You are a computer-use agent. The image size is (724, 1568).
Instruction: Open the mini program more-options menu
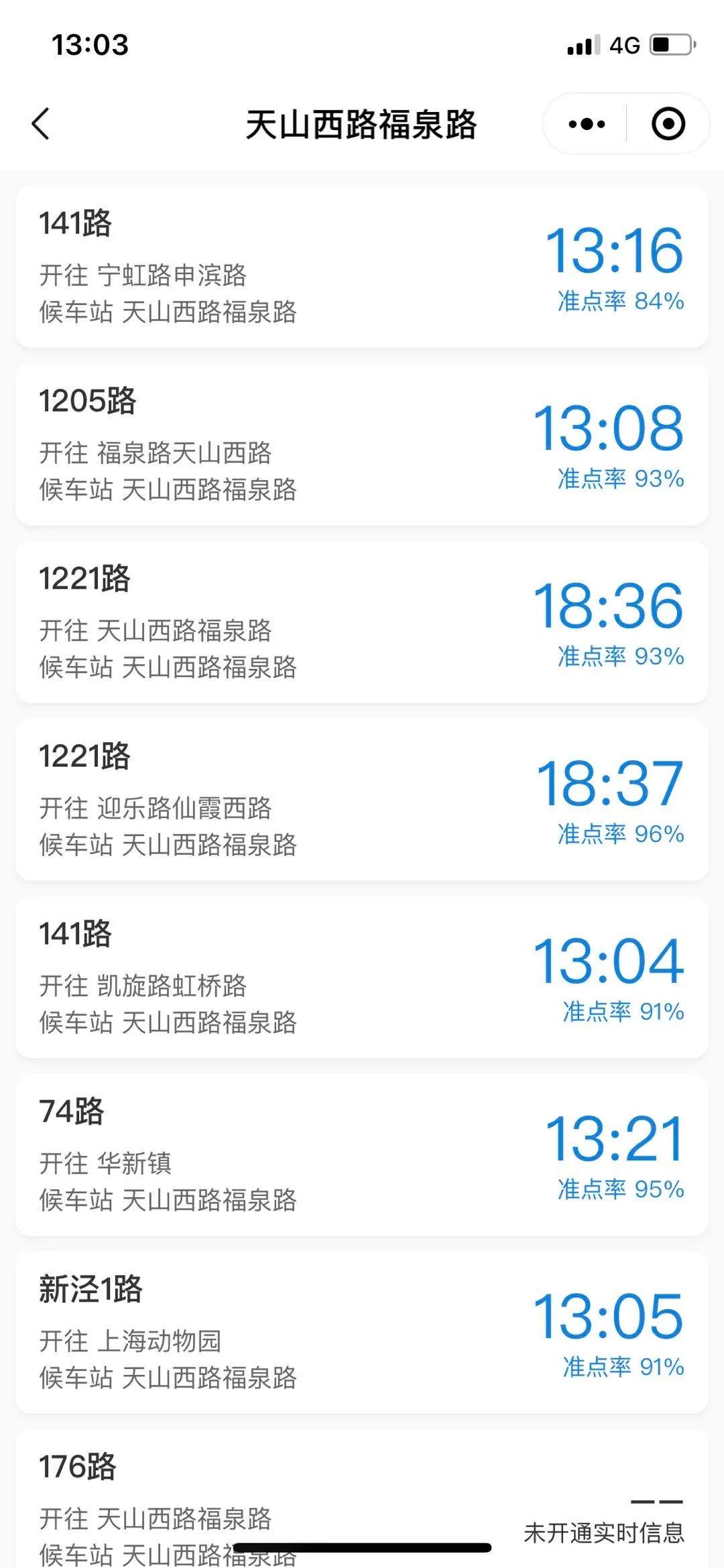pyautogui.click(x=587, y=125)
